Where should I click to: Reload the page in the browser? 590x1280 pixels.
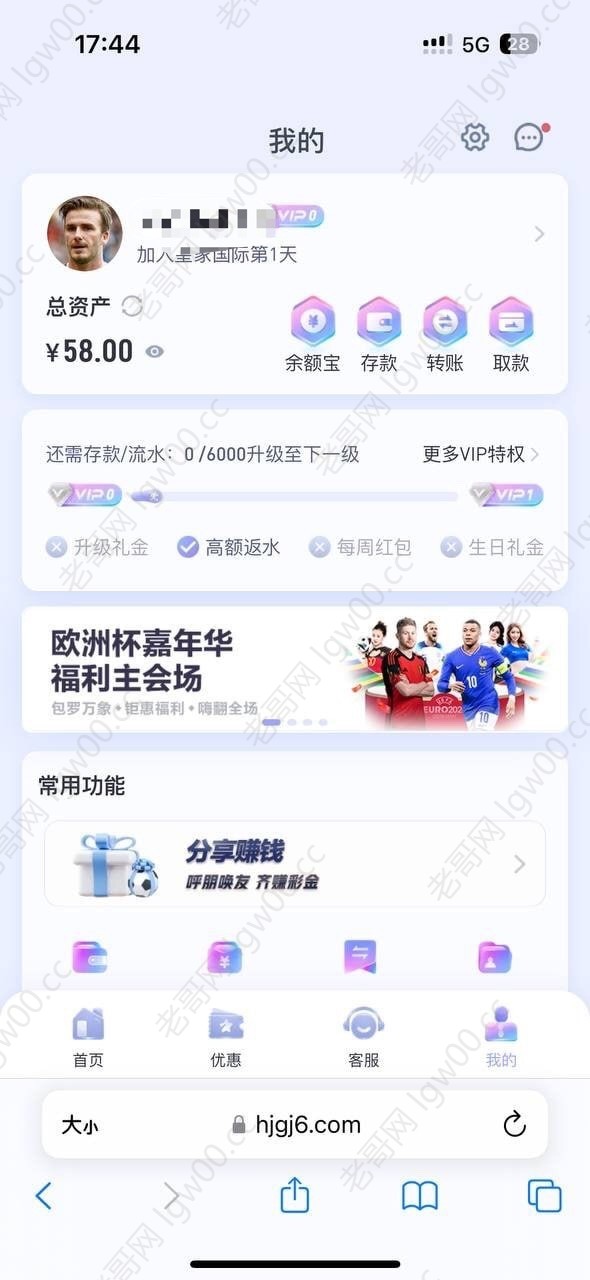pos(514,1125)
